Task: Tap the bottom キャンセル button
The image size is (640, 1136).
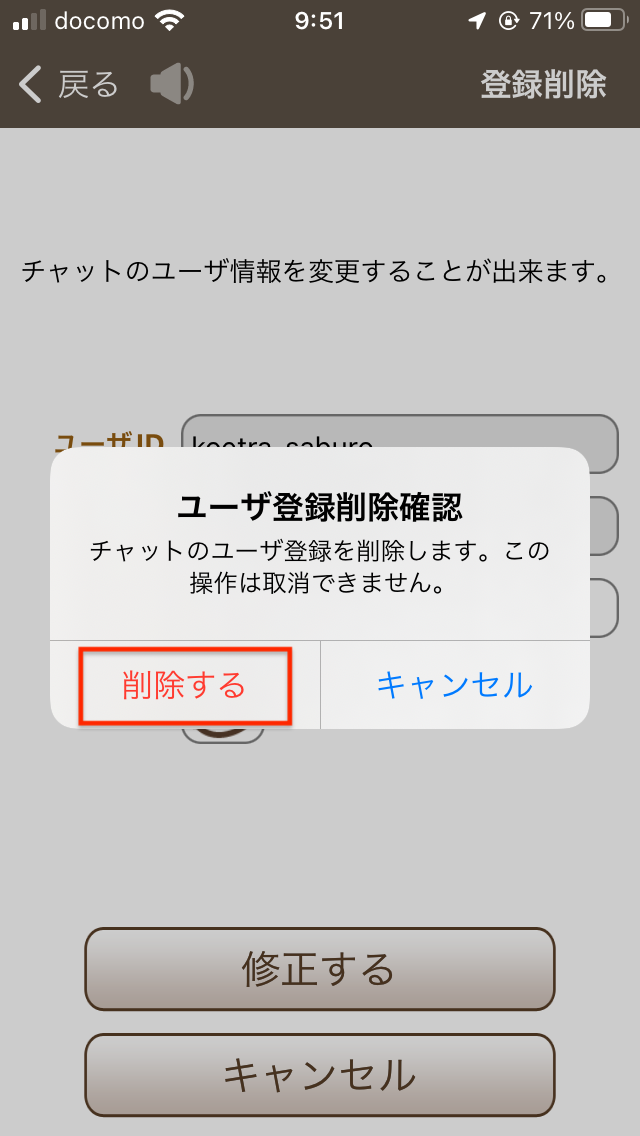Action: (x=319, y=1075)
